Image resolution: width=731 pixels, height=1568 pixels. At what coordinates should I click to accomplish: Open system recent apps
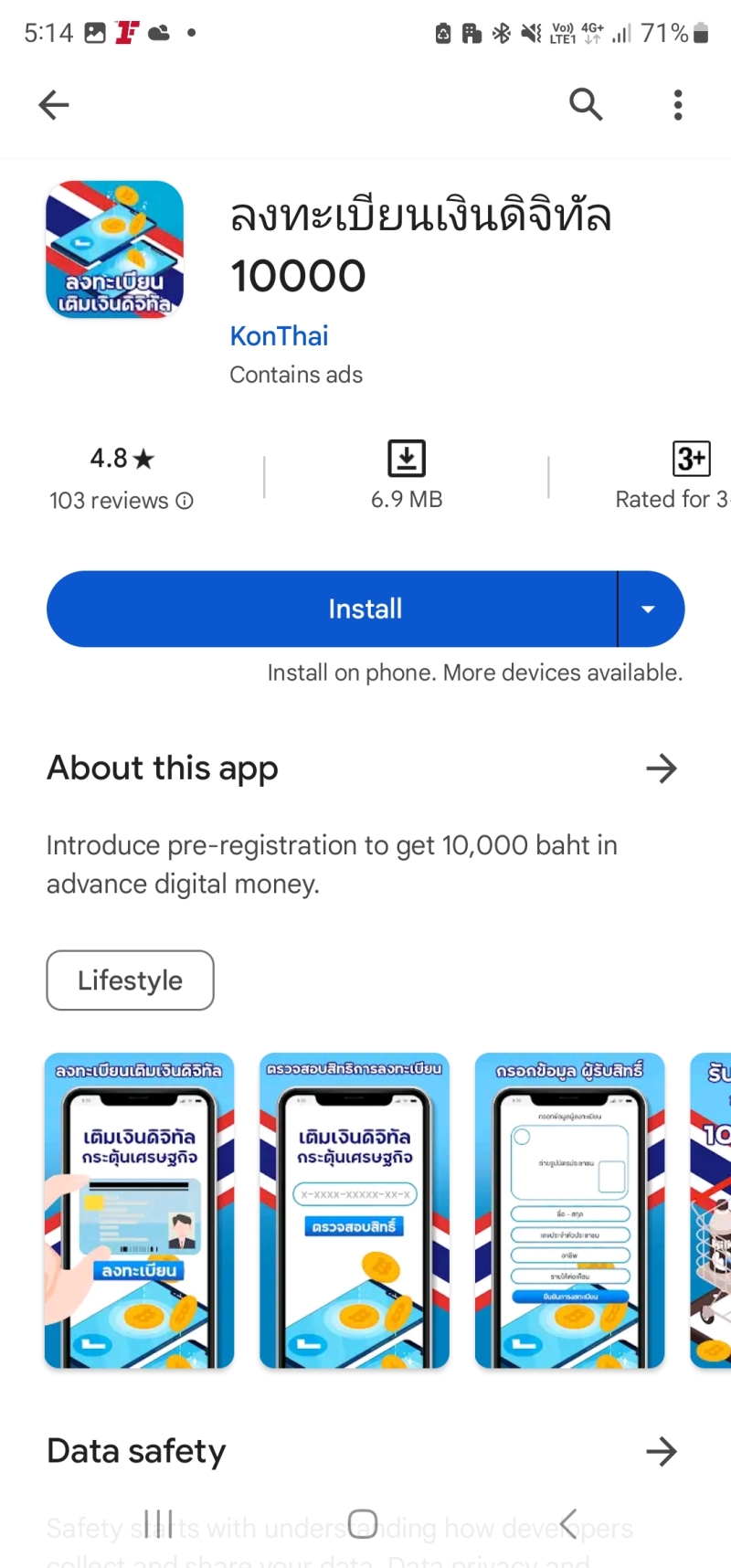(x=158, y=1523)
